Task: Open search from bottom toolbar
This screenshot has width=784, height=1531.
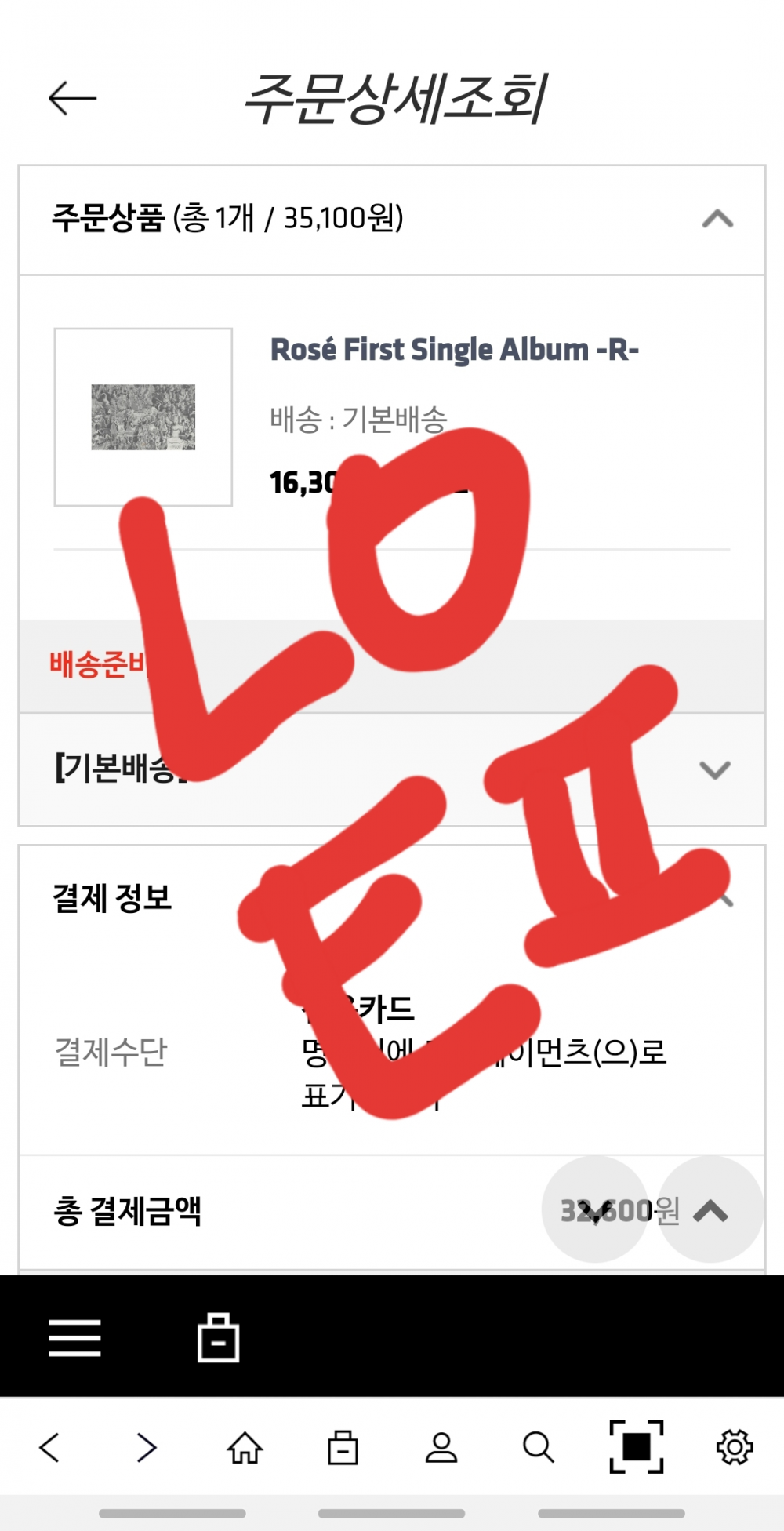Action: pos(539,1447)
